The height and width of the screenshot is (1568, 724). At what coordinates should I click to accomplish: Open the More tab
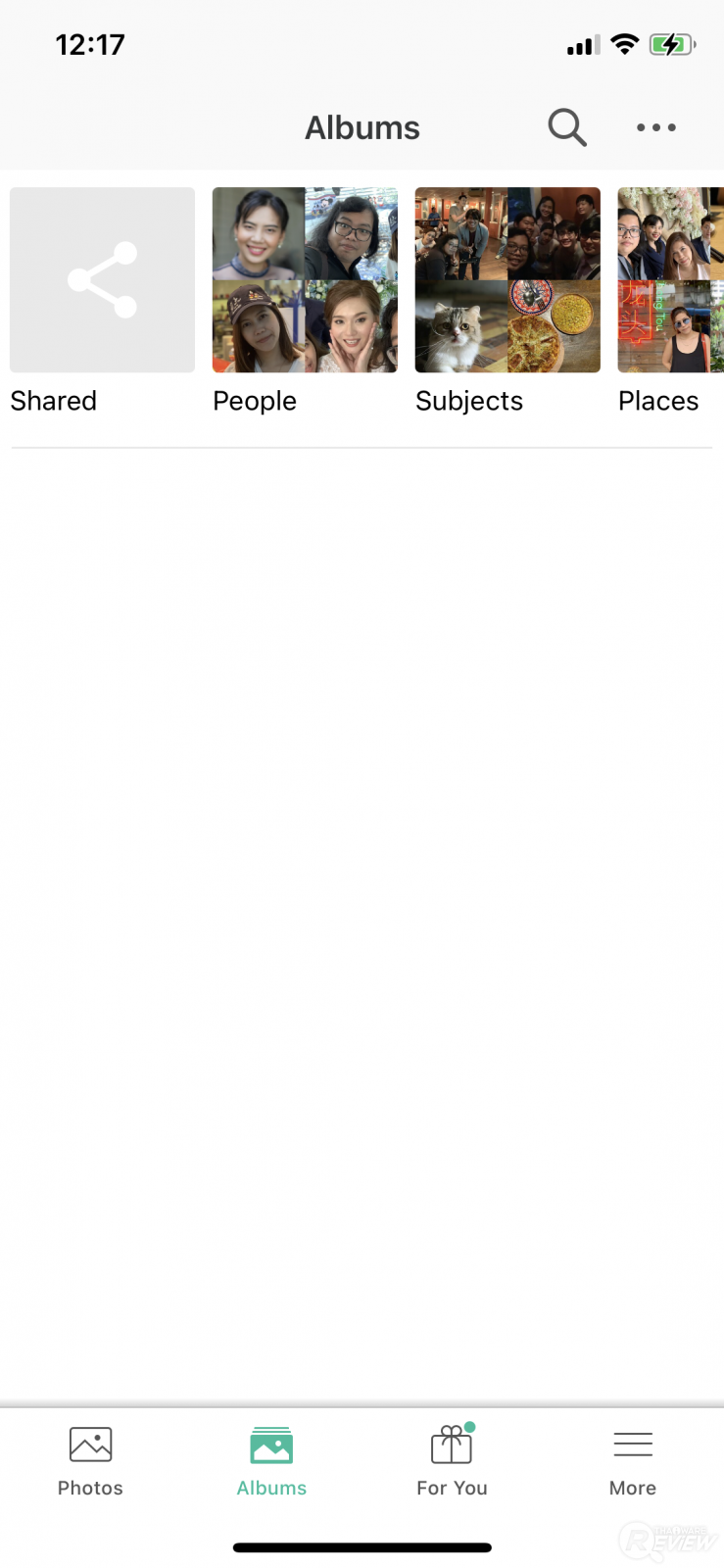633,1460
